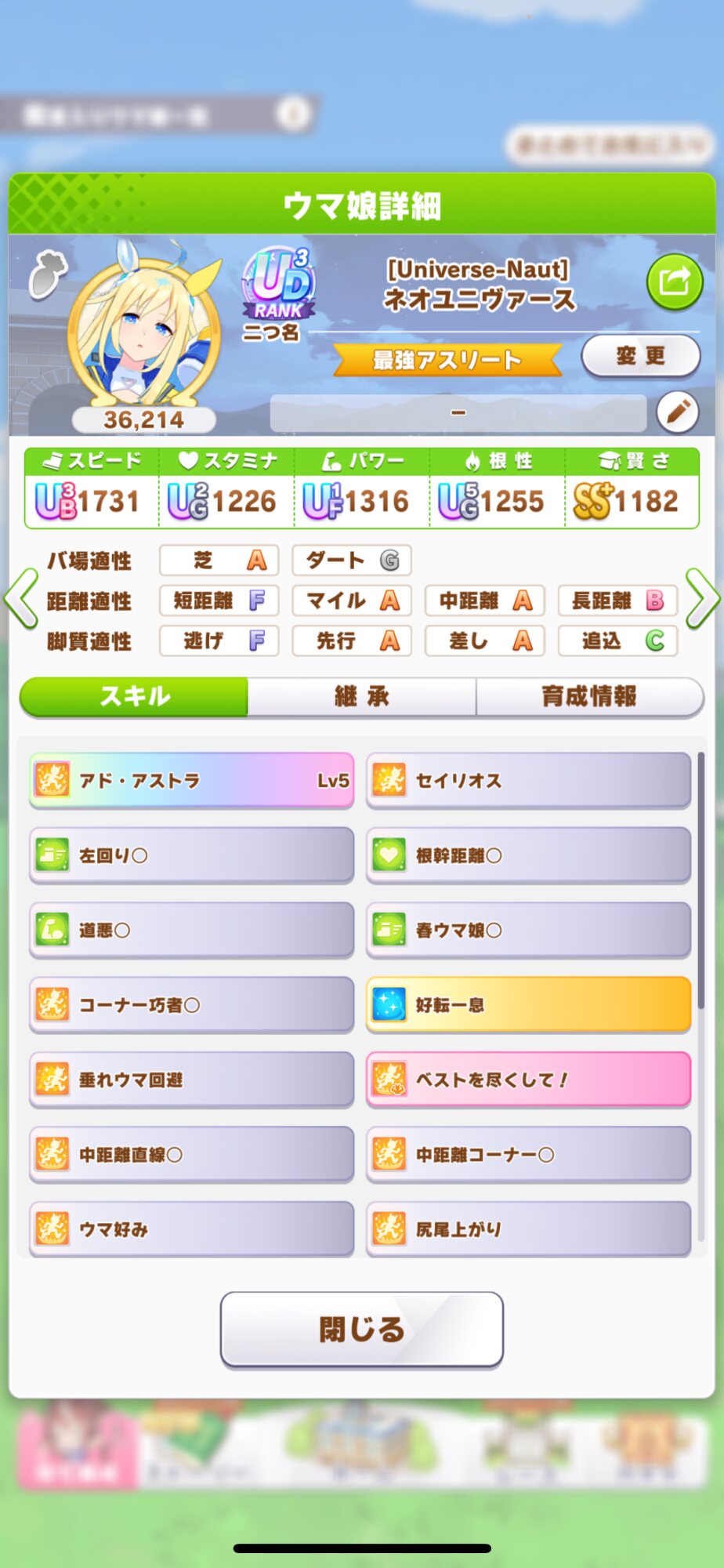This screenshot has width=724, height=1568.
Task: Tap the carrot icon beside the portrait
Action: pos(47,274)
